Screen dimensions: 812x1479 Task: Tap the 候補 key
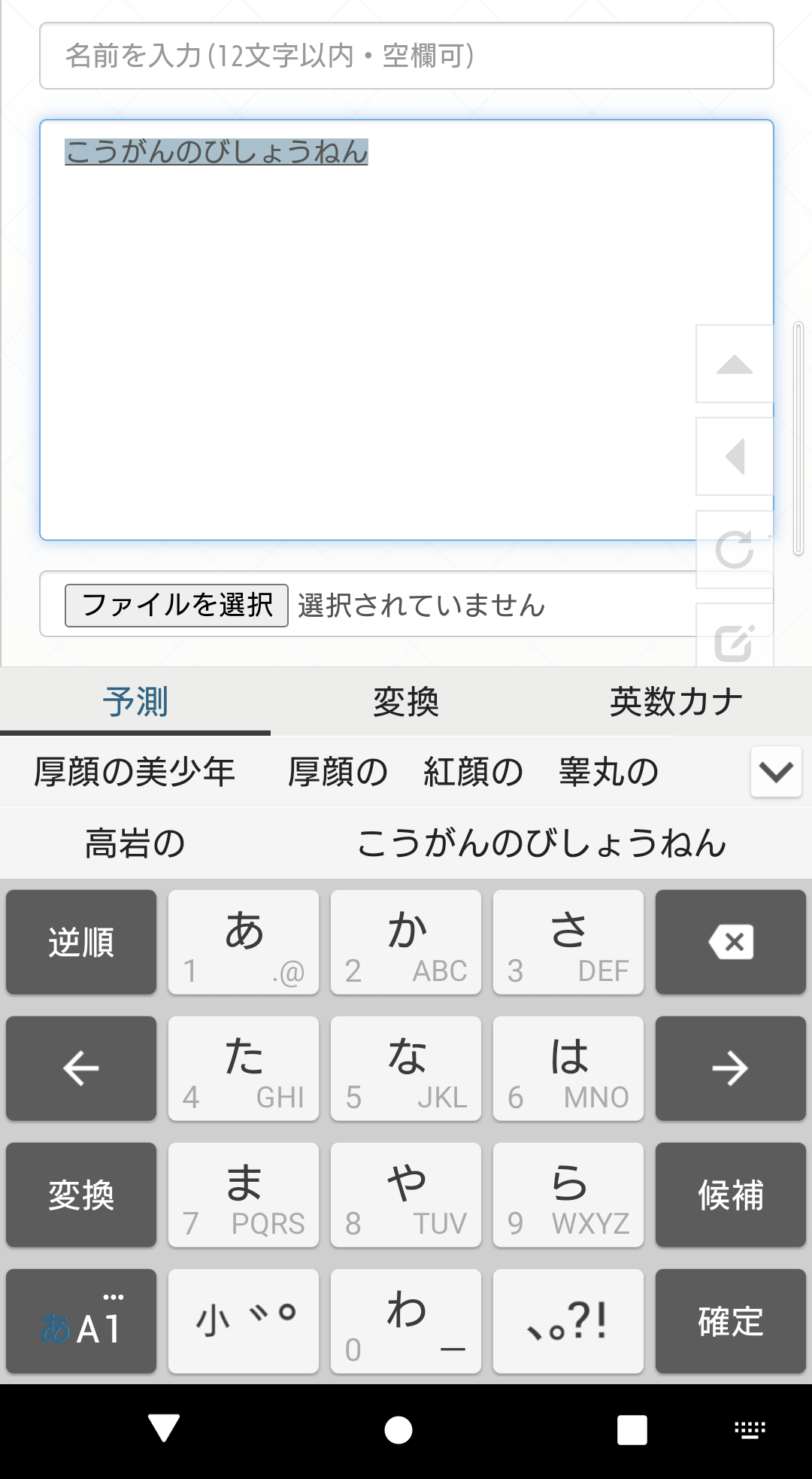[731, 1195]
